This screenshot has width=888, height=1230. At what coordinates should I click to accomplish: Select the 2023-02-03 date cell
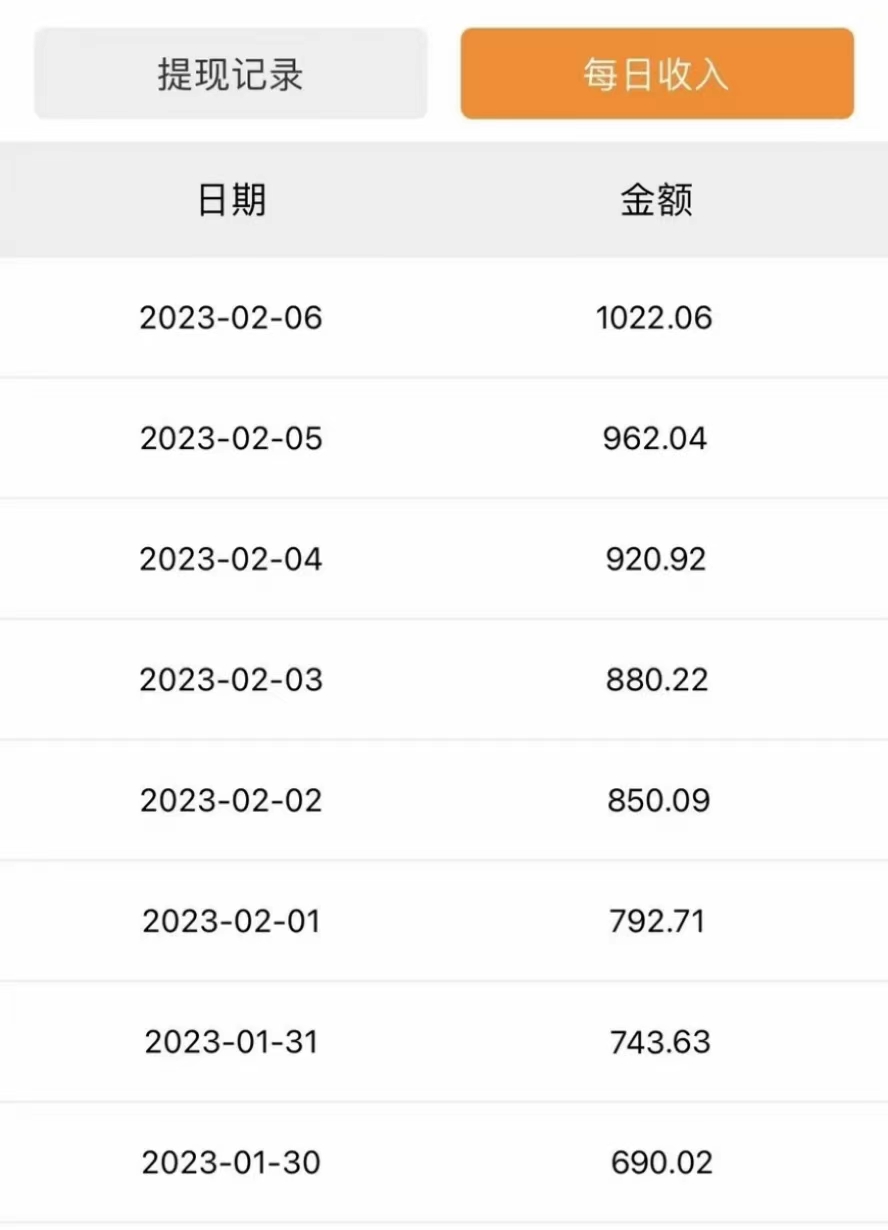[231, 679]
